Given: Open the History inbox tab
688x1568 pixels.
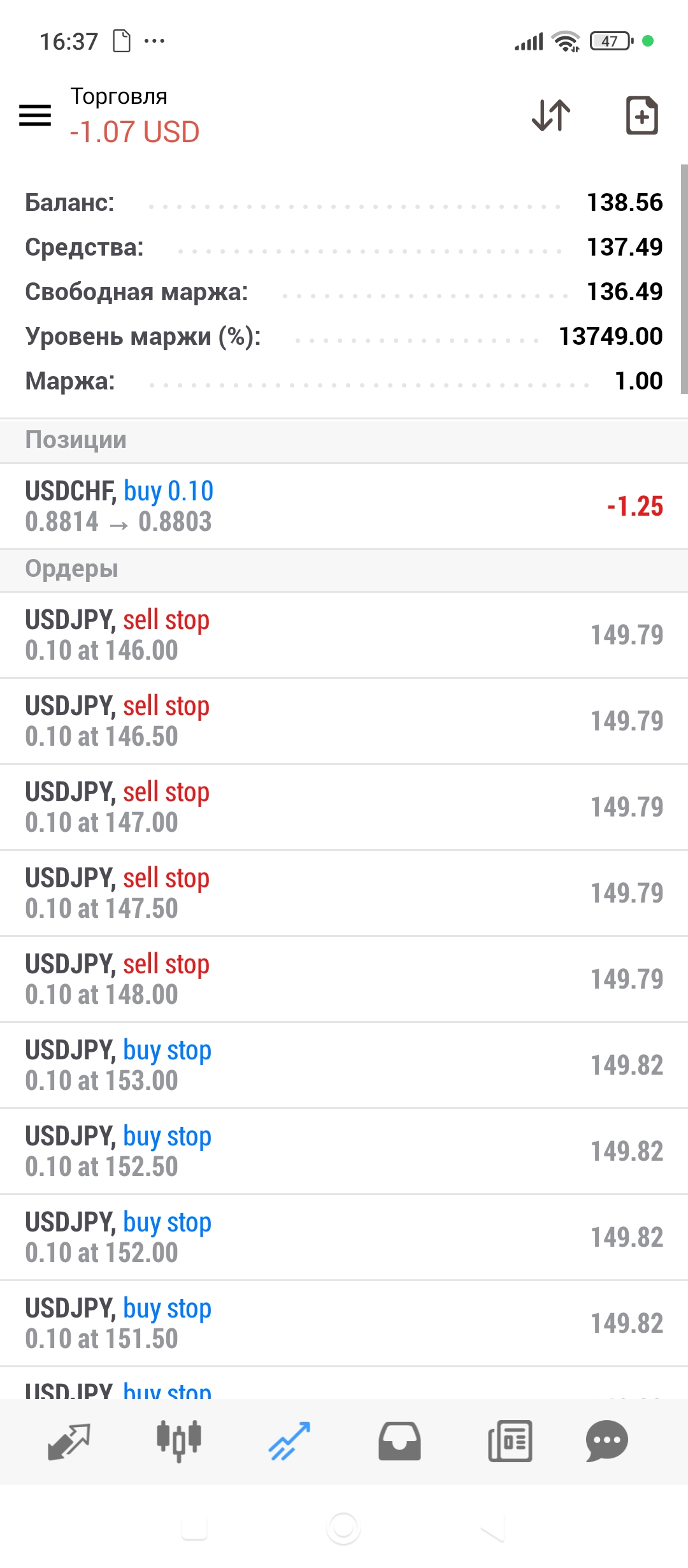Looking at the screenshot, I should click(x=399, y=1441).
